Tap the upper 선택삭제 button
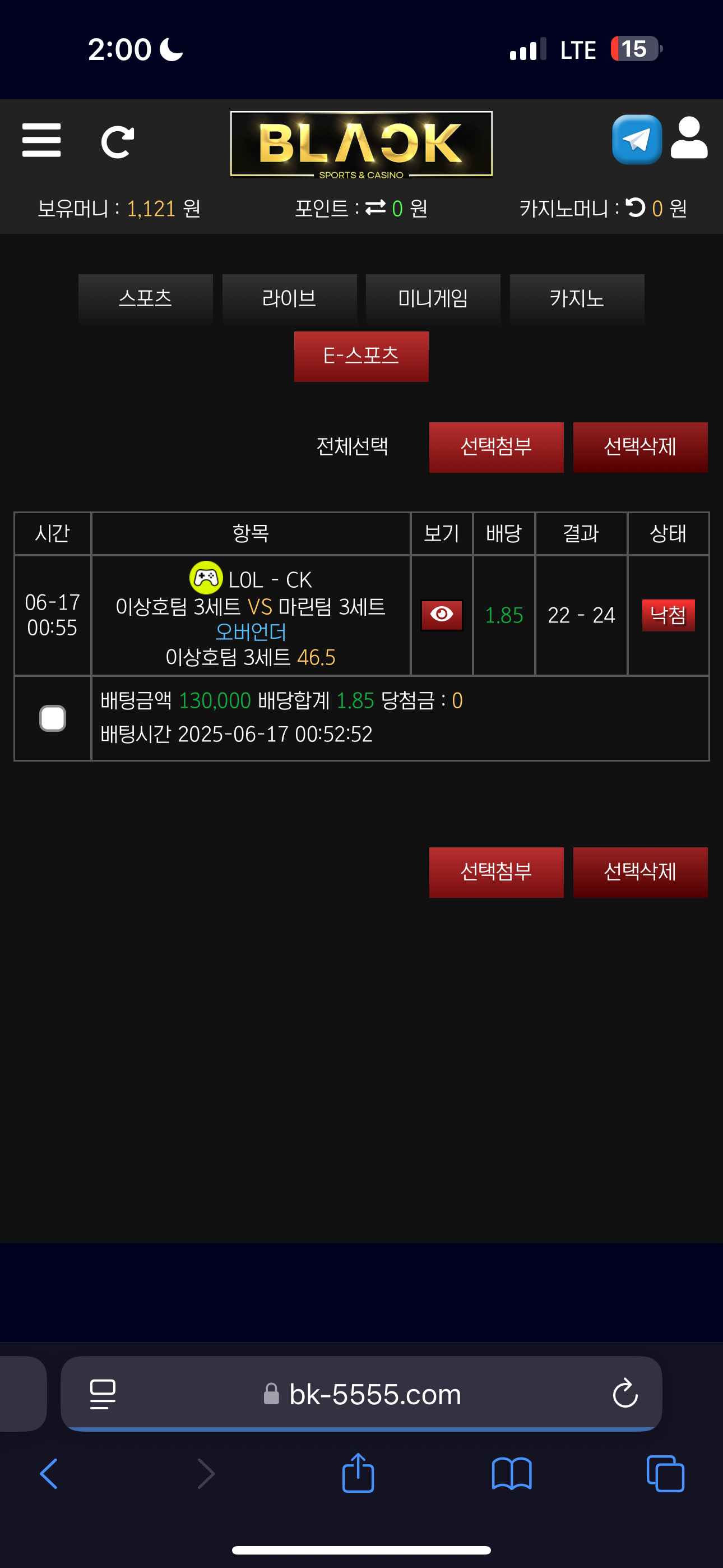Viewport: 723px width, 1568px height. (639, 447)
